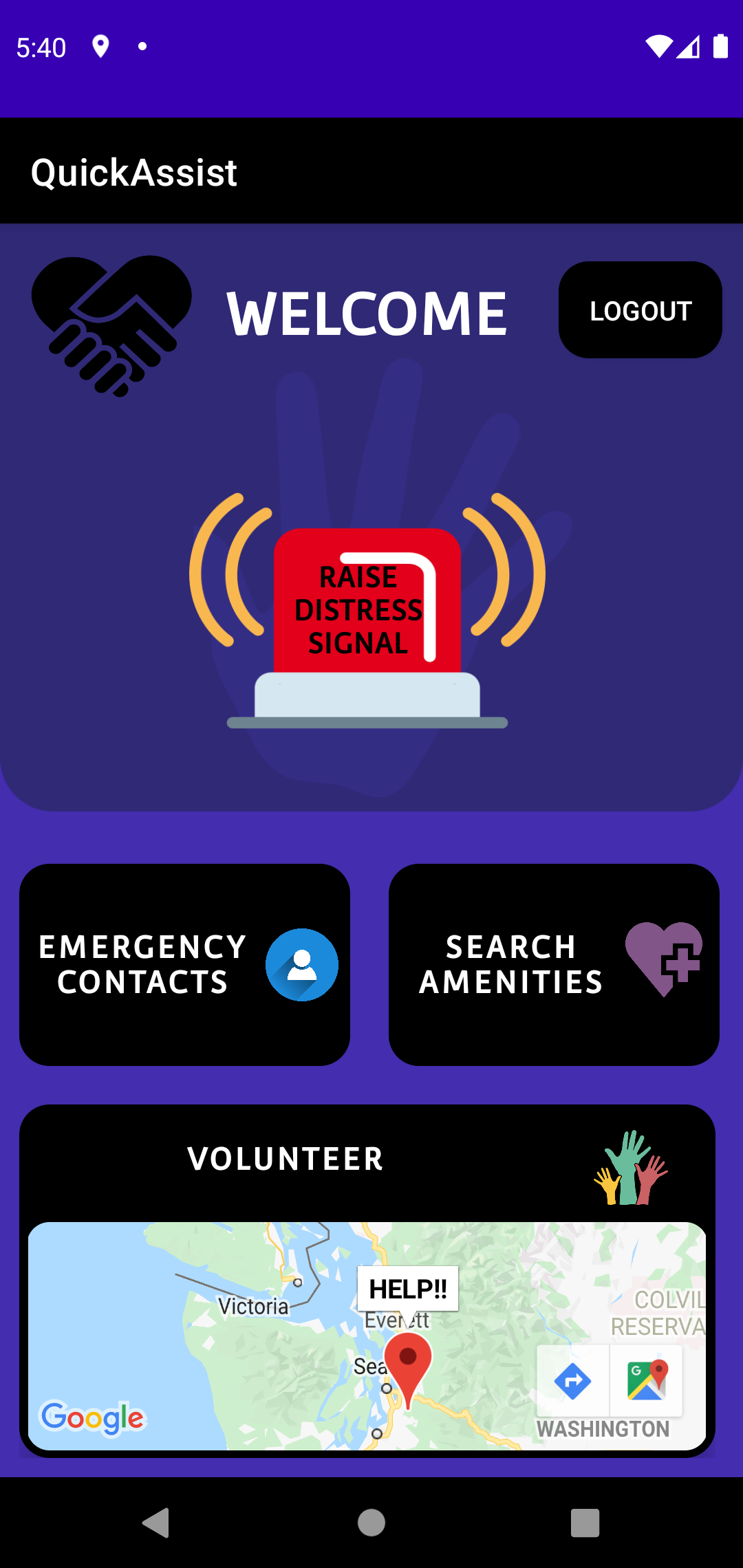Viewport: 743px width, 1568px height.
Task: Tap the red HELP!! map marker
Action: click(408, 1365)
